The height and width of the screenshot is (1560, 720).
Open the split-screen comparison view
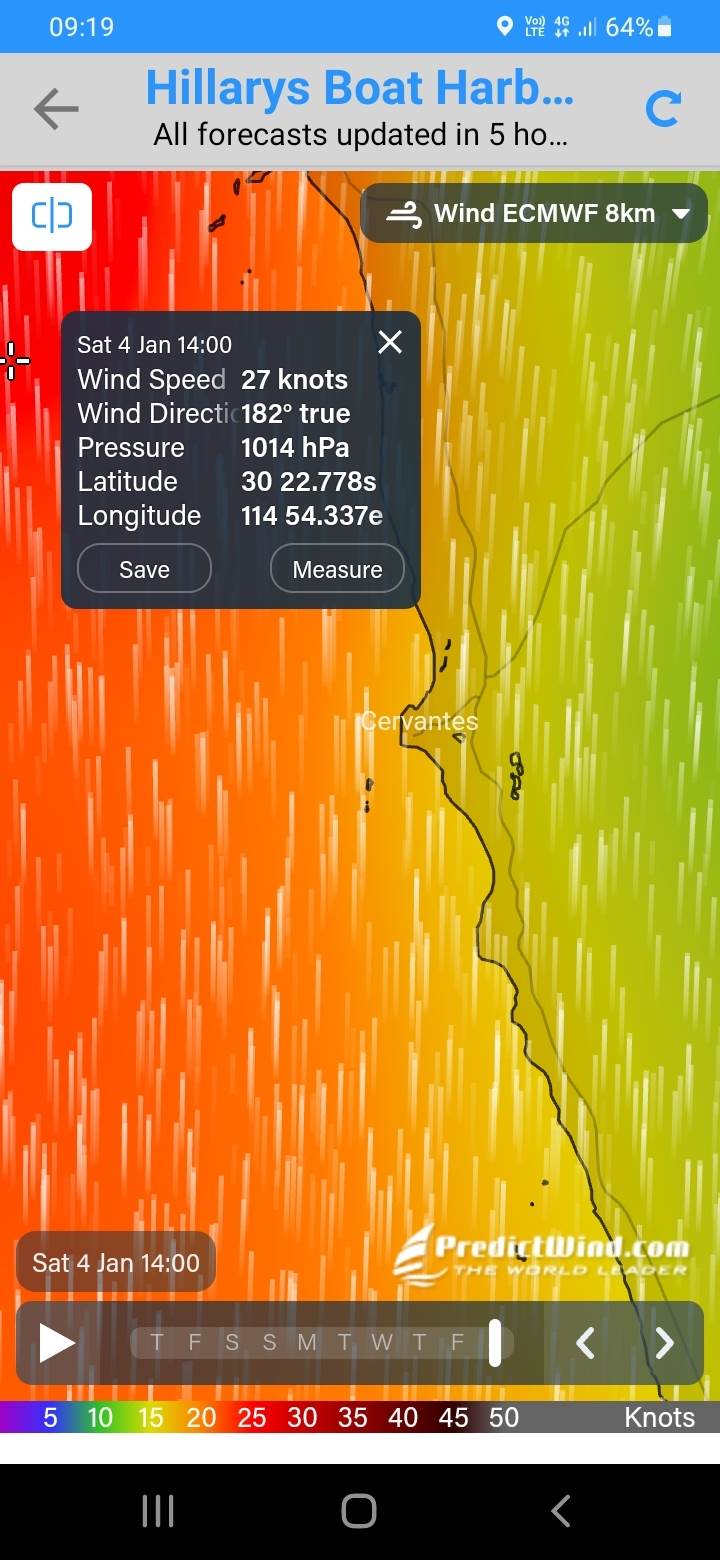[51, 217]
